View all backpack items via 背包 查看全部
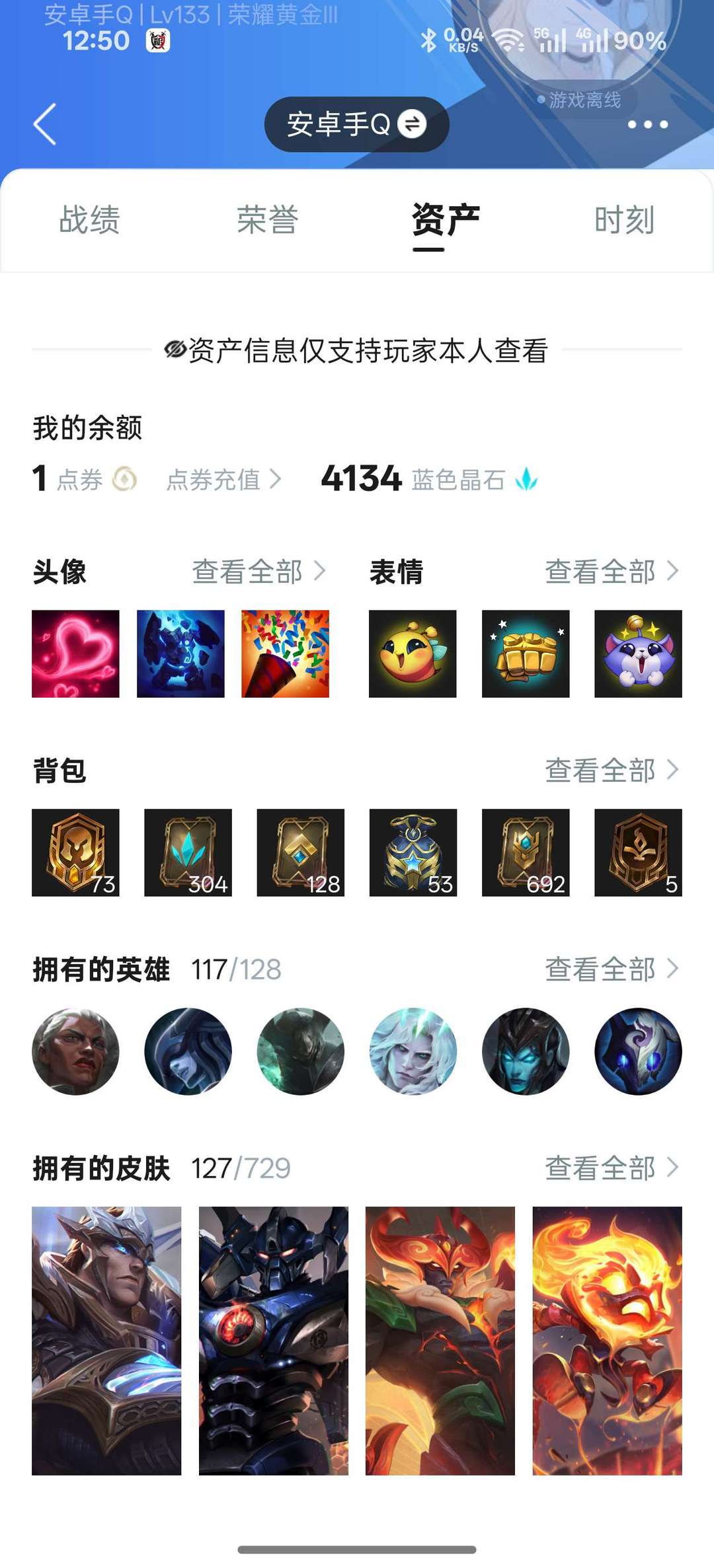The width and height of the screenshot is (714, 1568). 612,770
